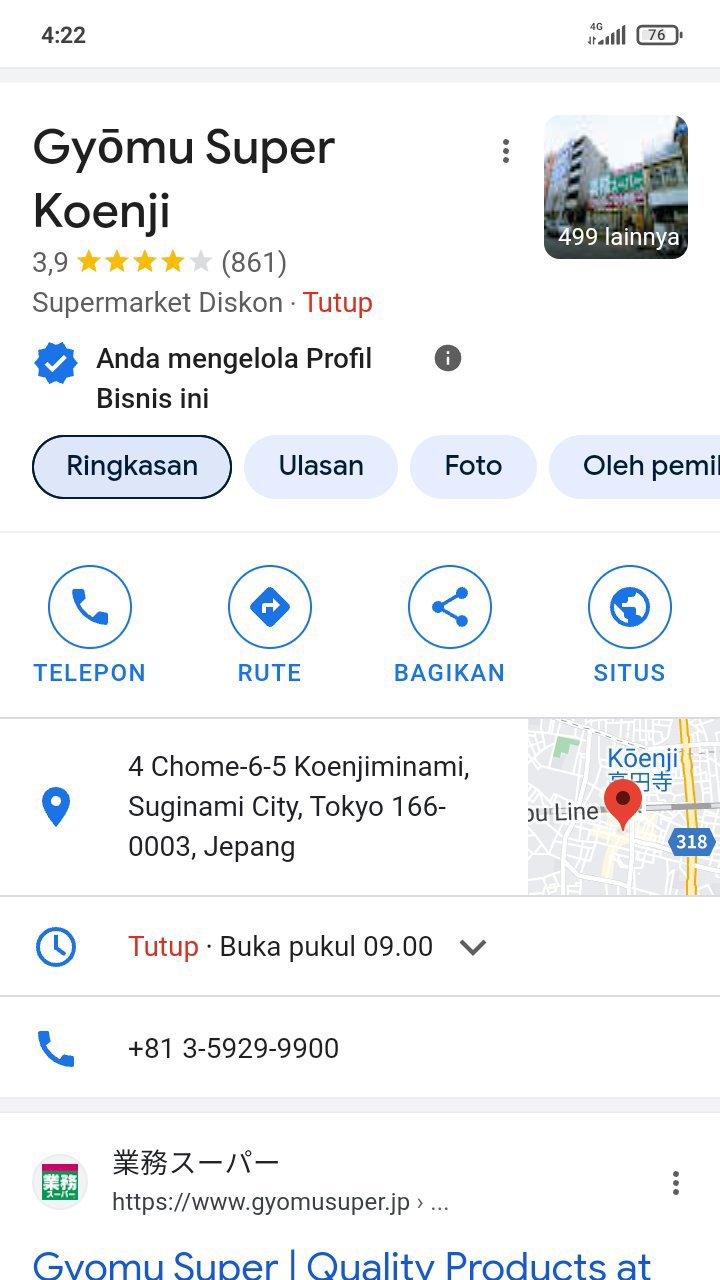Image resolution: width=720 pixels, height=1280 pixels.
Task: Switch to the Ulasan tab
Action: pos(321,466)
